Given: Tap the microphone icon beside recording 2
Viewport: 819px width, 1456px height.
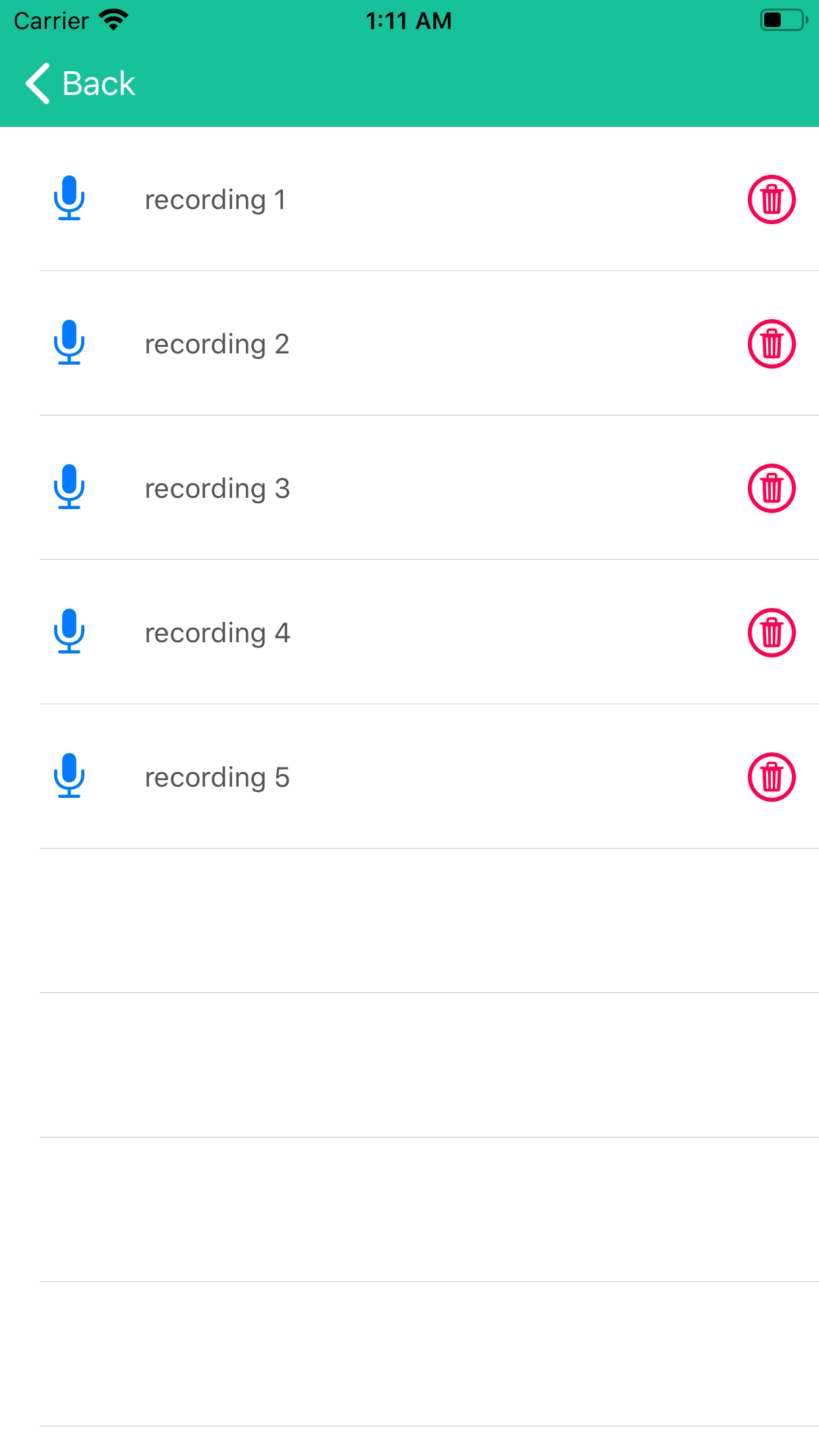Looking at the screenshot, I should pyautogui.click(x=69, y=344).
